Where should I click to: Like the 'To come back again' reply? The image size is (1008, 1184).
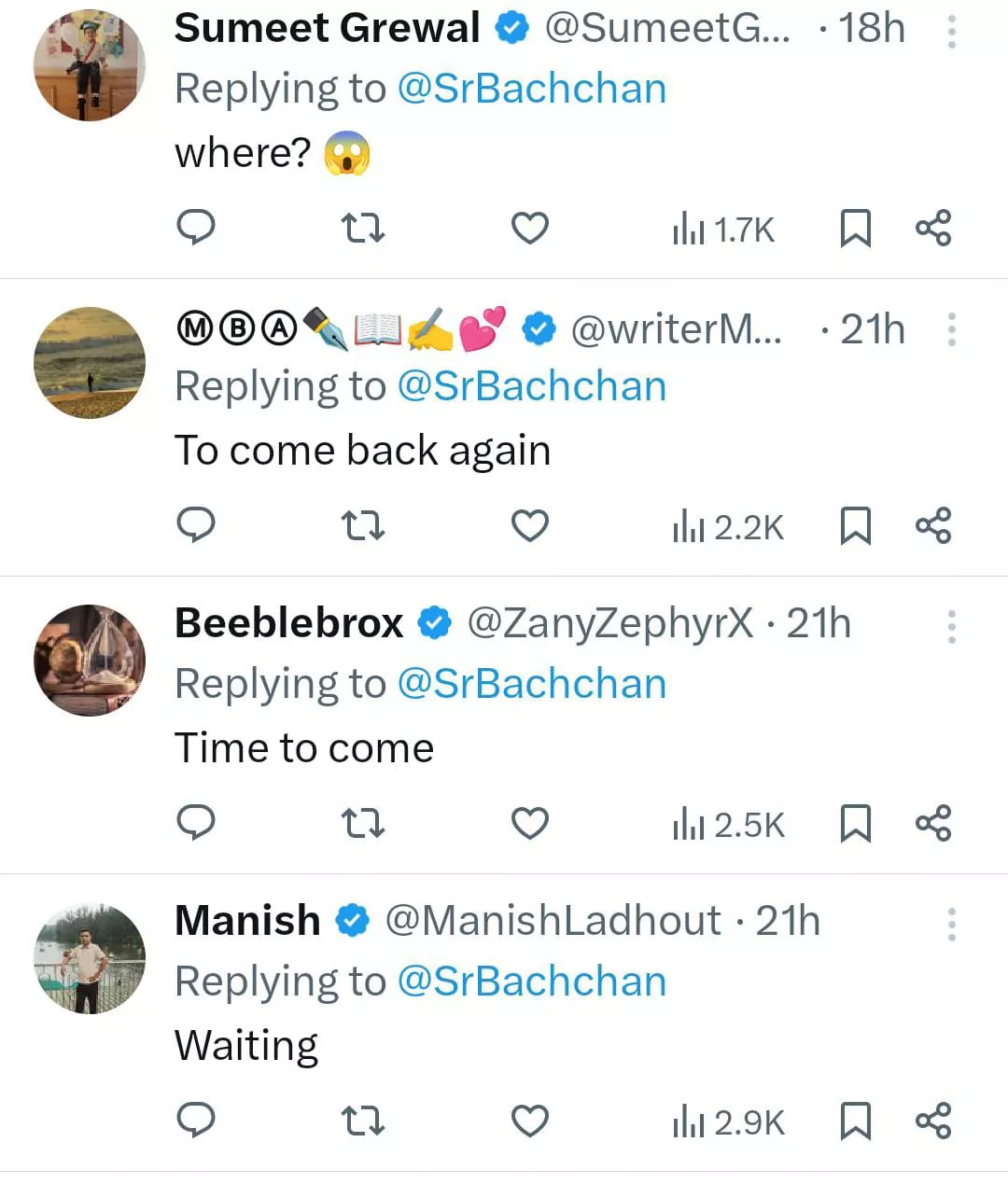[529, 525]
